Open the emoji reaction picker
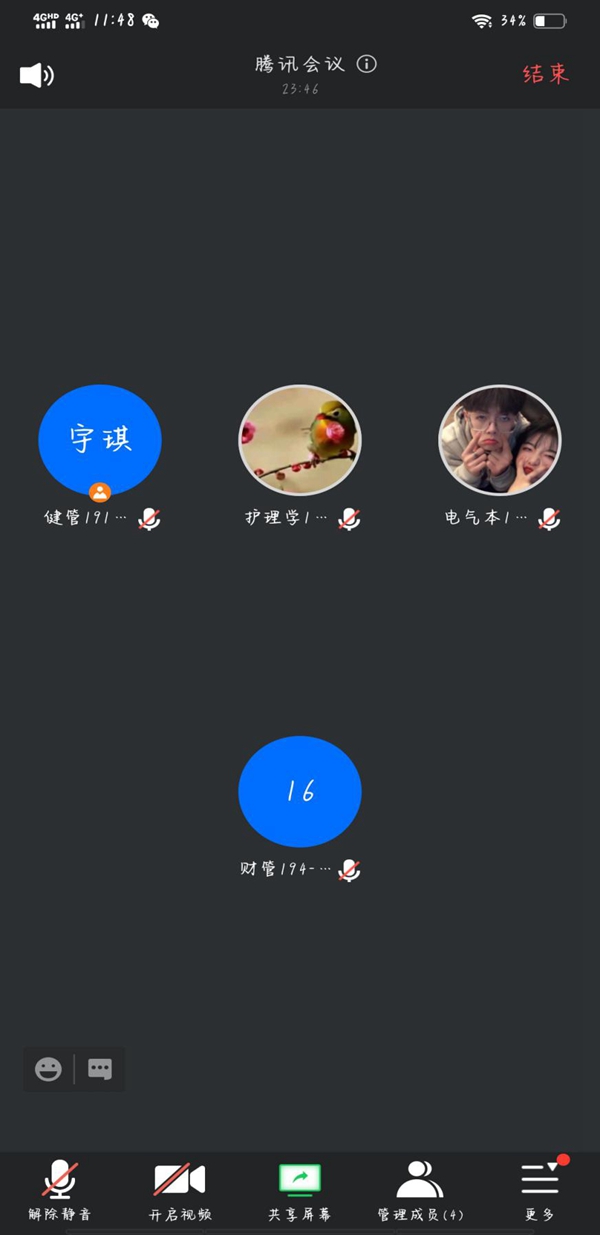This screenshot has width=600, height=1235. click(x=48, y=1069)
